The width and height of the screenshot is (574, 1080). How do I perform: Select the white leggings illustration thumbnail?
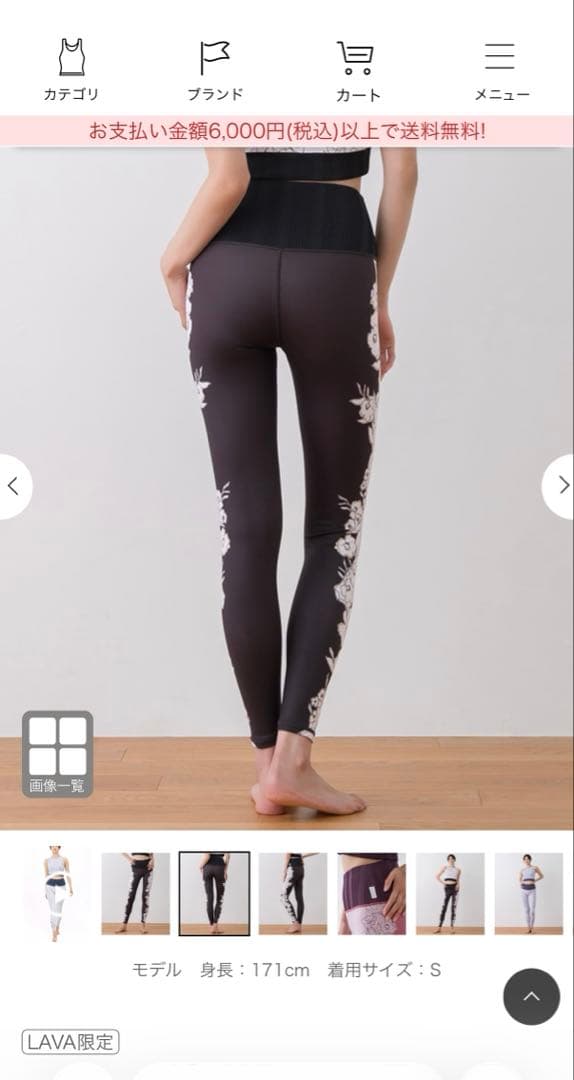click(57, 893)
